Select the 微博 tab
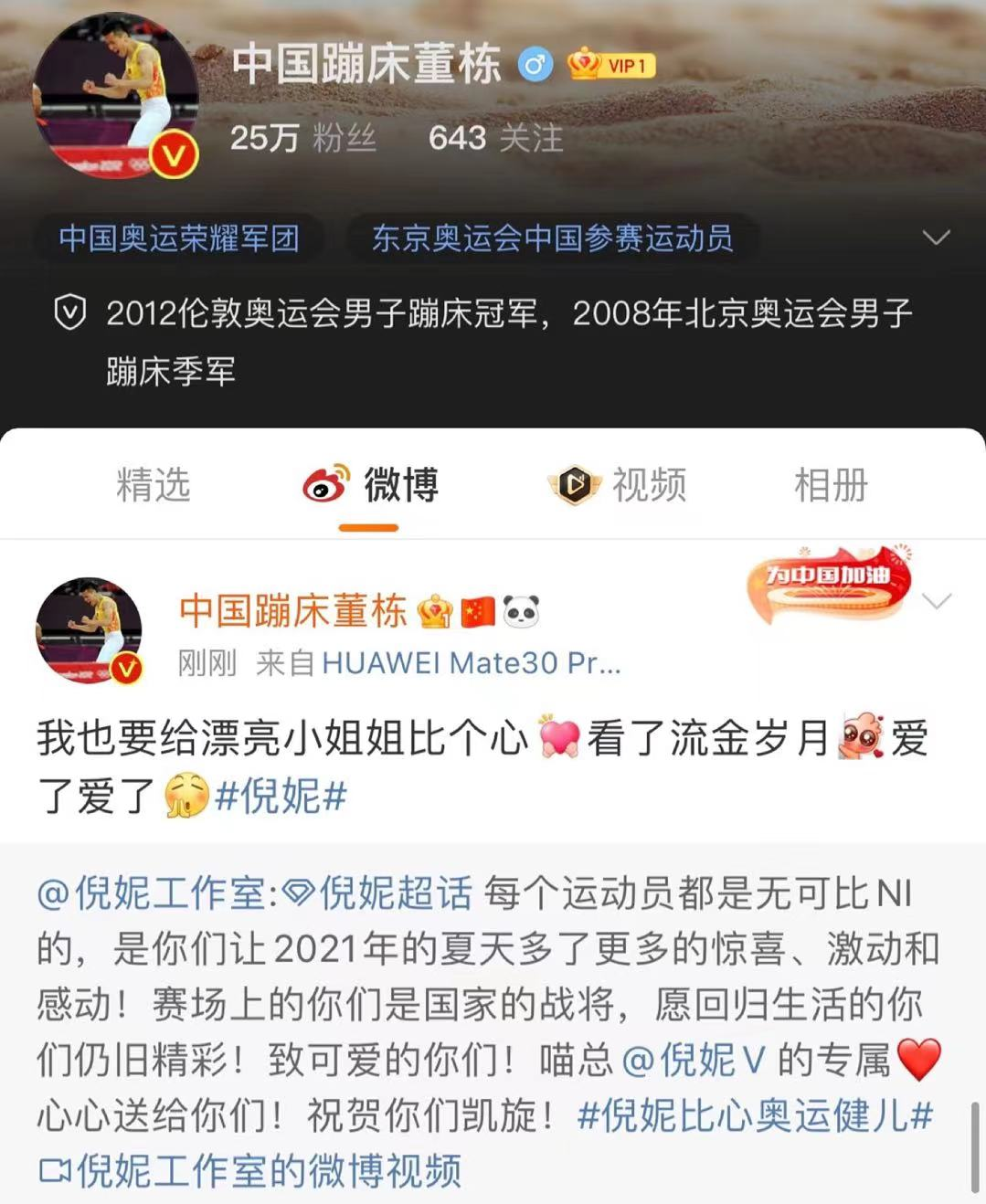 [x=370, y=484]
